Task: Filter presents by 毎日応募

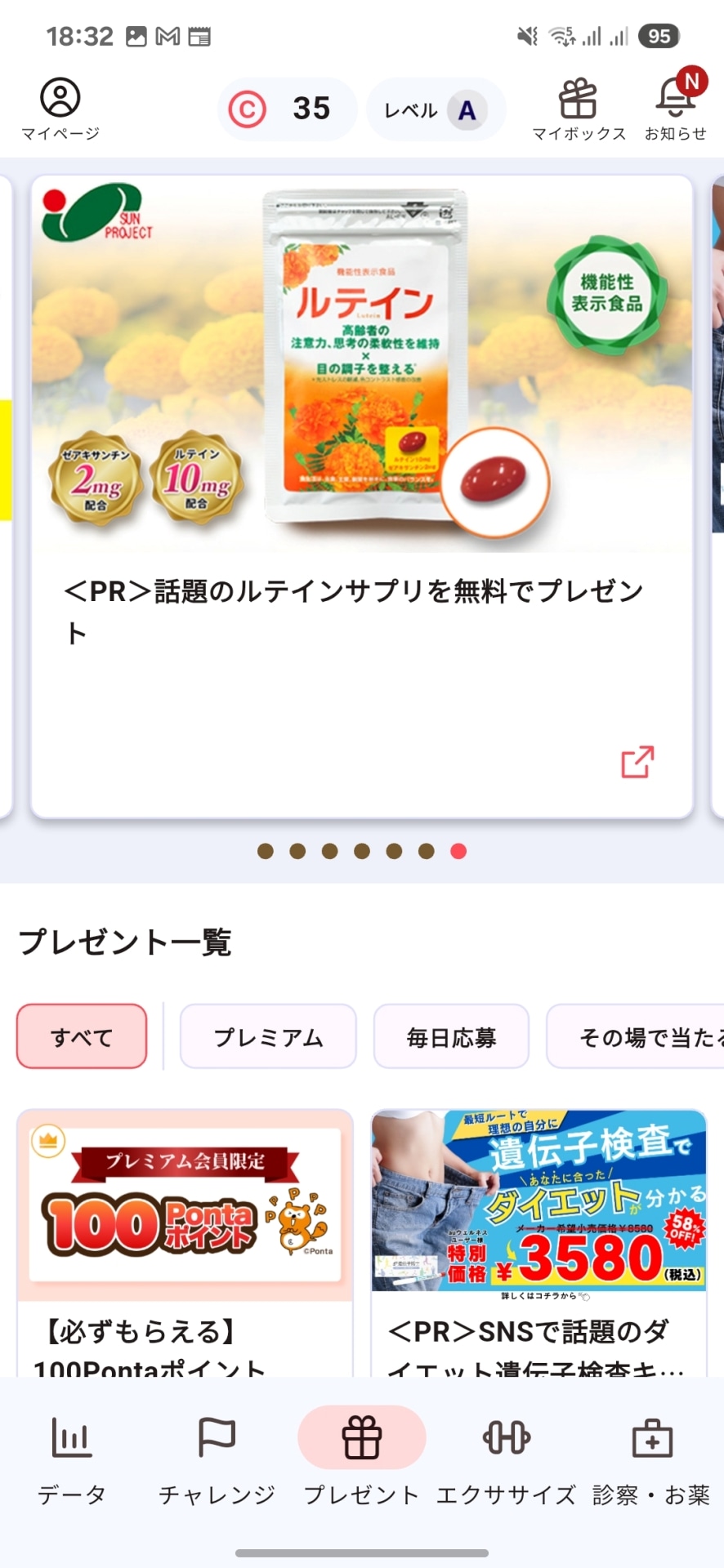Action: (x=451, y=1036)
